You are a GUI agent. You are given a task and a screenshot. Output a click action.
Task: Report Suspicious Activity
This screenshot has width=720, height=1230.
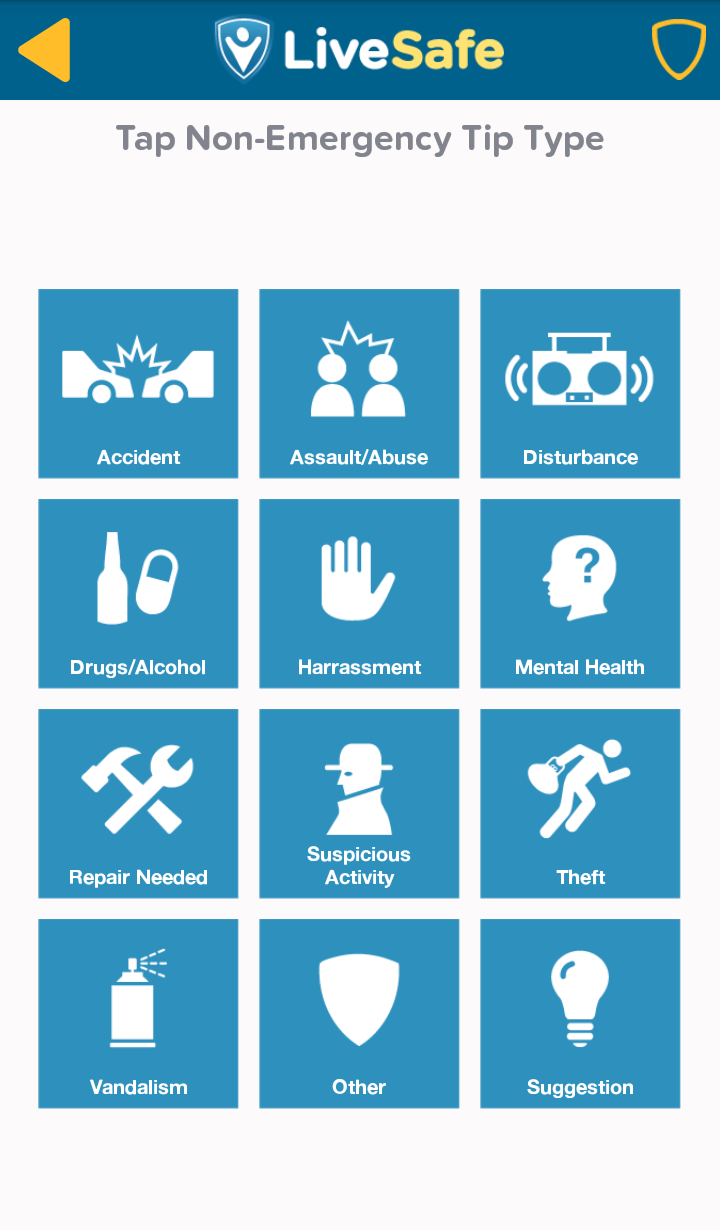tap(359, 804)
